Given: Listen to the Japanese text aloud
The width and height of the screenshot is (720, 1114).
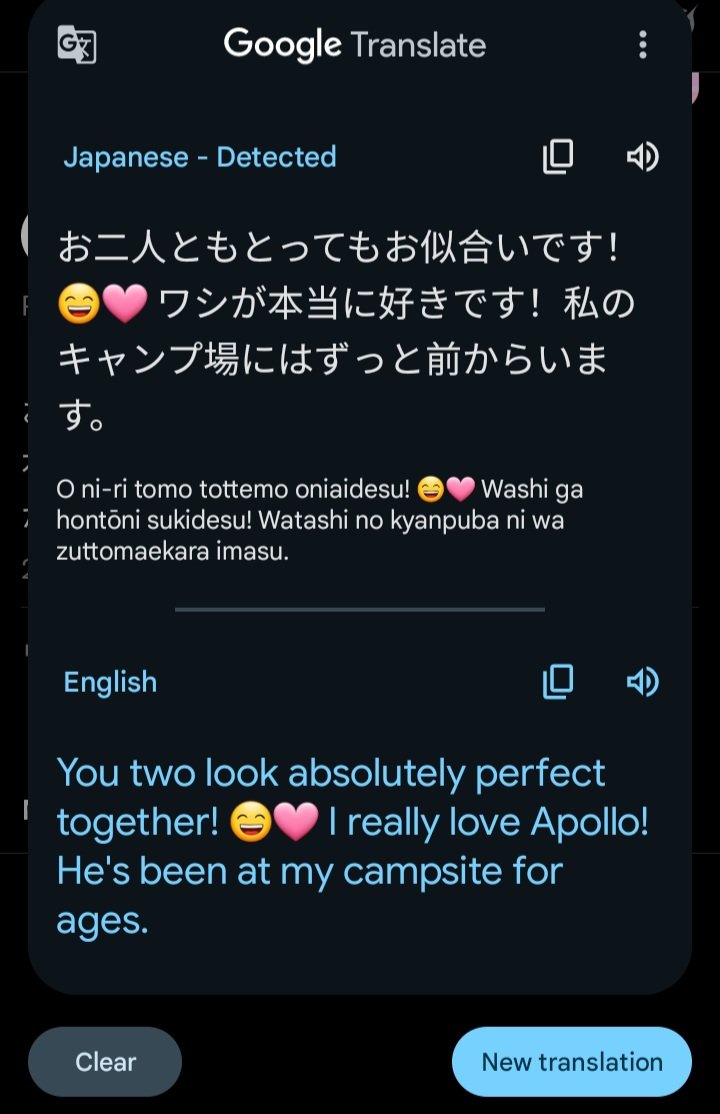Looking at the screenshot, I should (642, 157).
